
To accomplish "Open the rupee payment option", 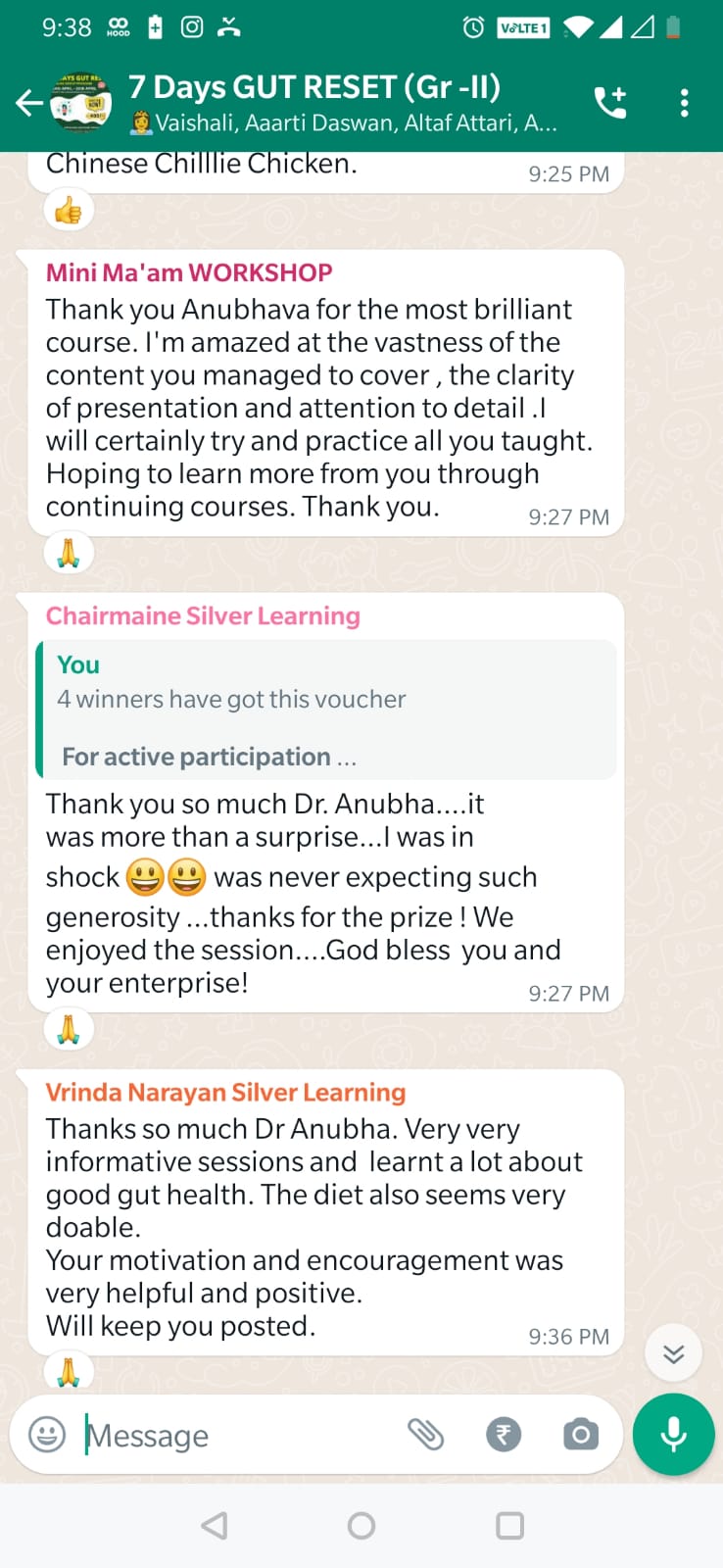I will (504, 1435).
